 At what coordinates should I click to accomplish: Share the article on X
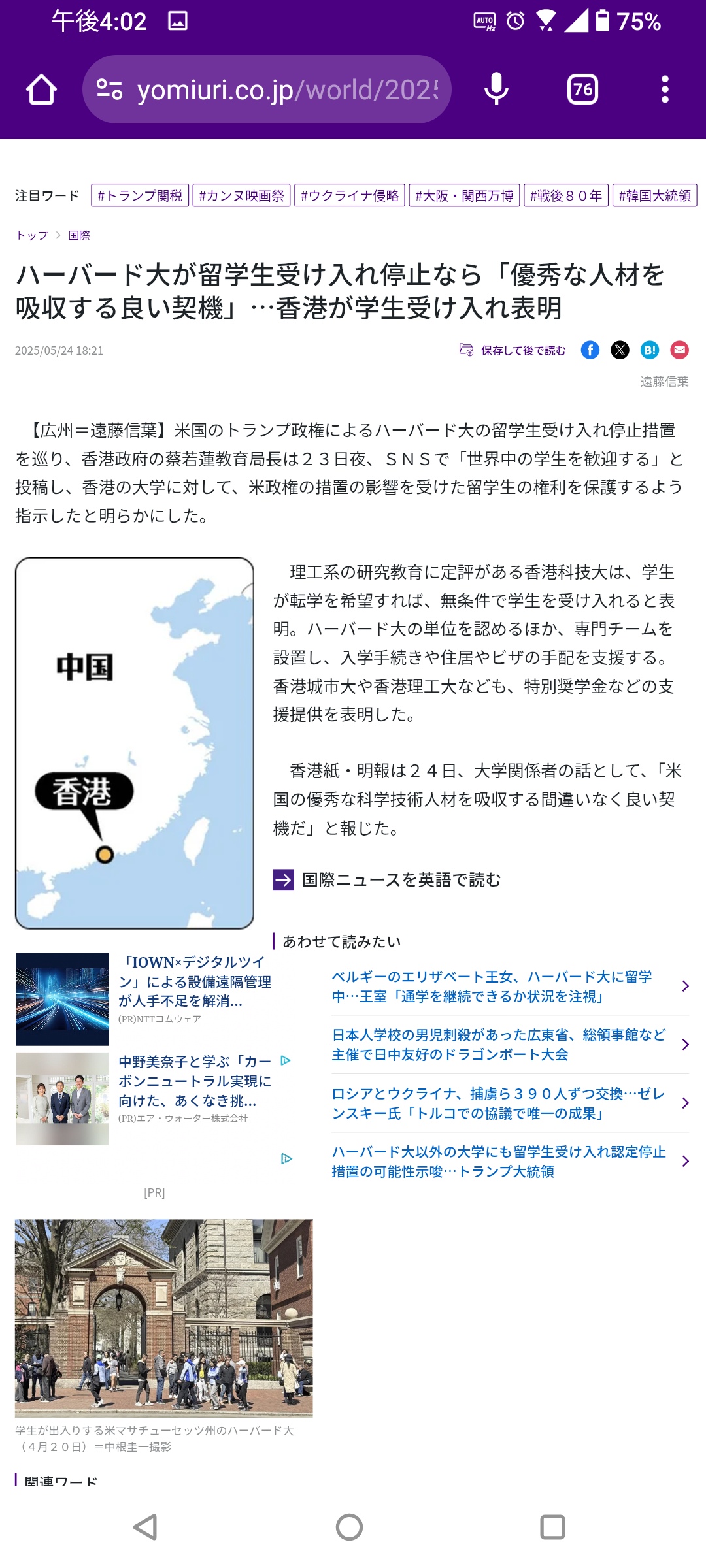[x=620, y=350]
